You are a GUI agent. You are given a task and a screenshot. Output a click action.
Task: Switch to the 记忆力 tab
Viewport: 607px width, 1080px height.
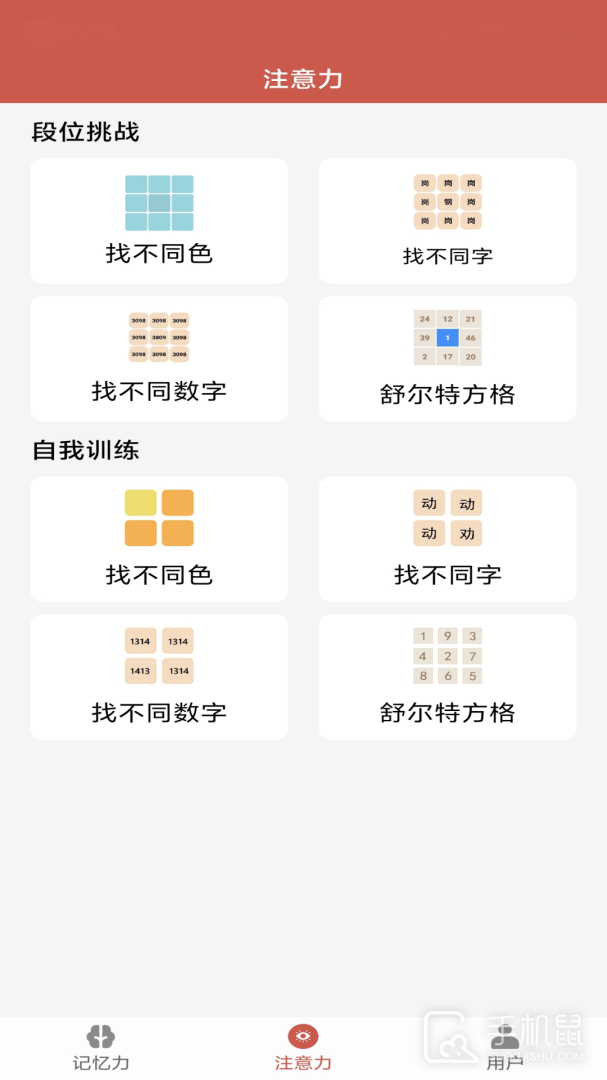(101, 1047)
